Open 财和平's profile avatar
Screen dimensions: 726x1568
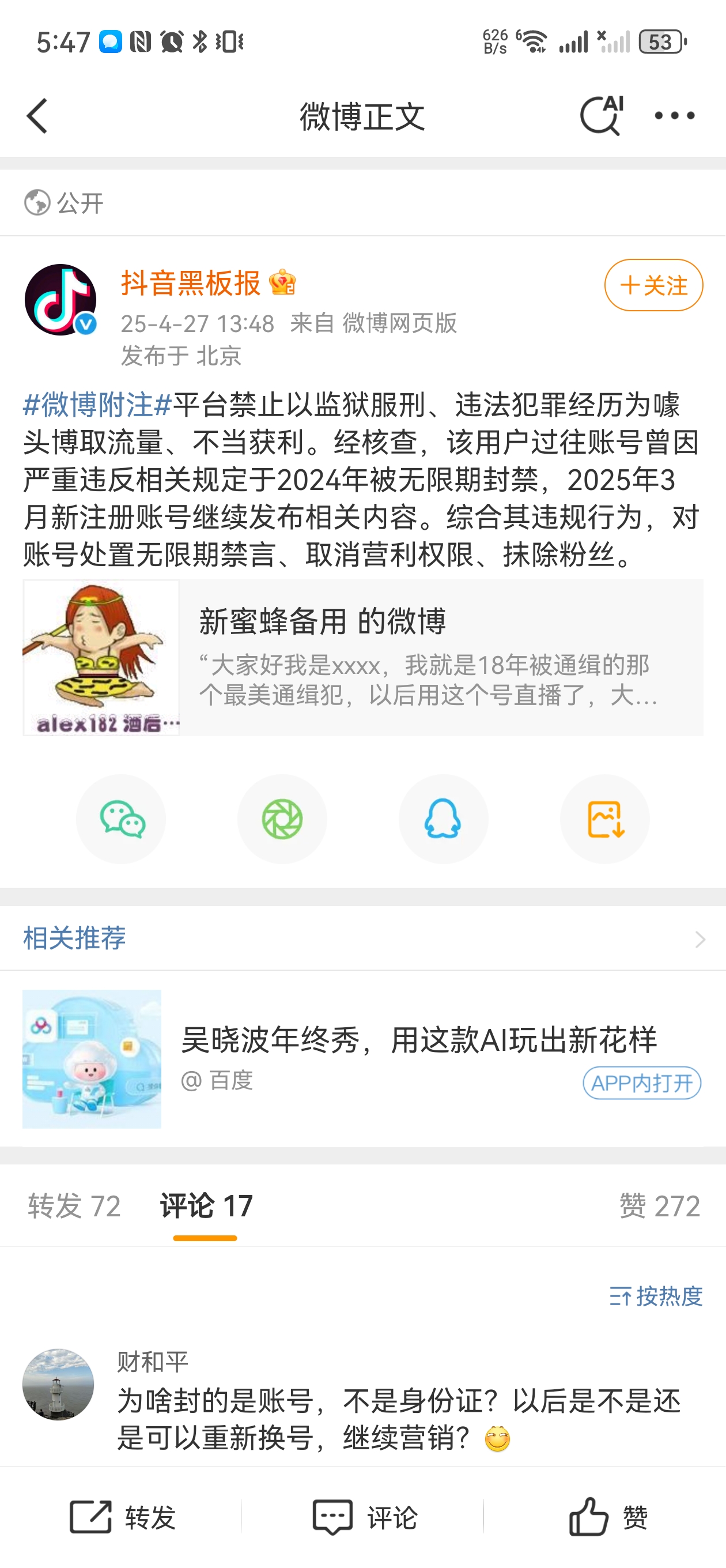coord(58,1385)
